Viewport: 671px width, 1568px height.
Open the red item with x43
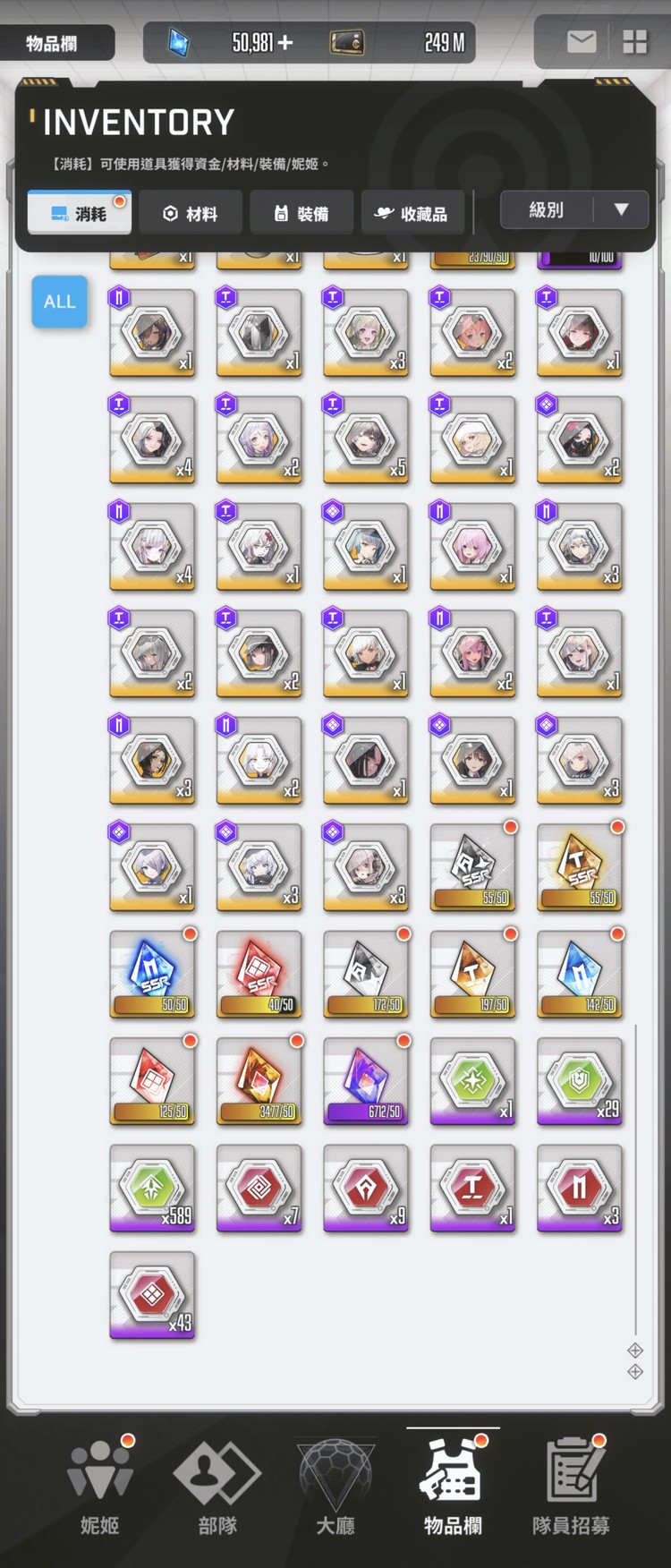152,1295
